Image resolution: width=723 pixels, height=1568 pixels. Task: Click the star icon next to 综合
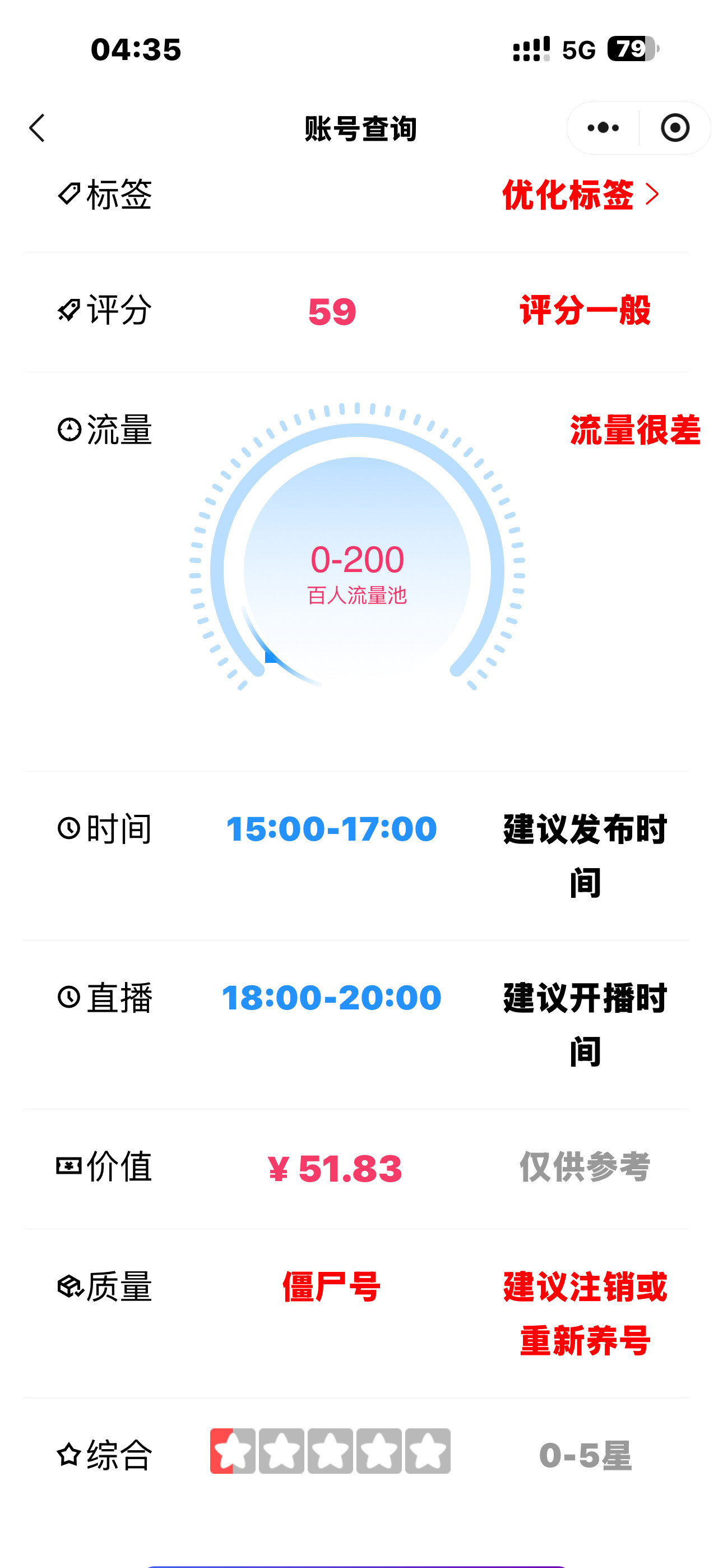coord(68,1455)
